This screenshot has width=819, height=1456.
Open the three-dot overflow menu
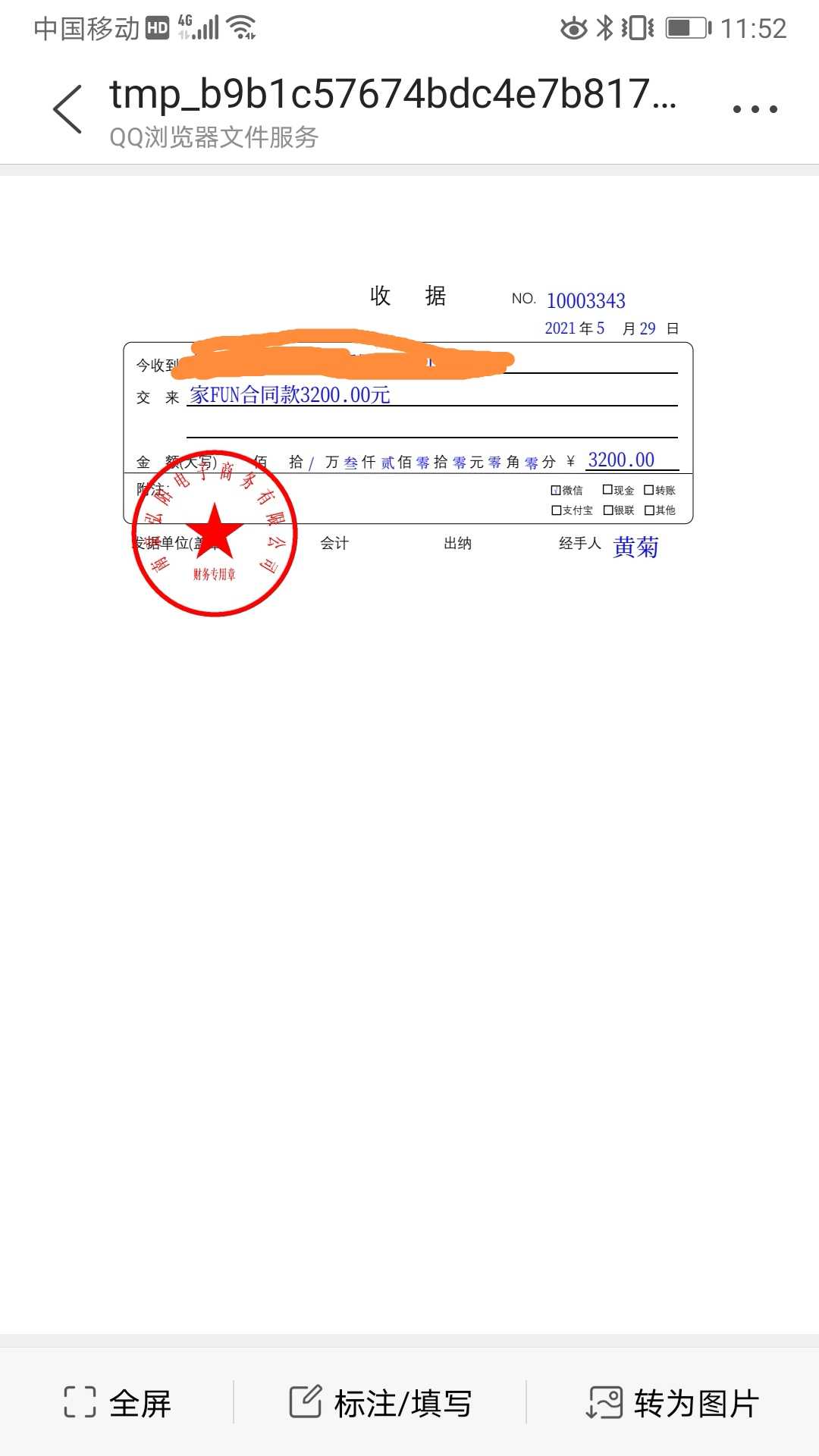click(755, 110)
